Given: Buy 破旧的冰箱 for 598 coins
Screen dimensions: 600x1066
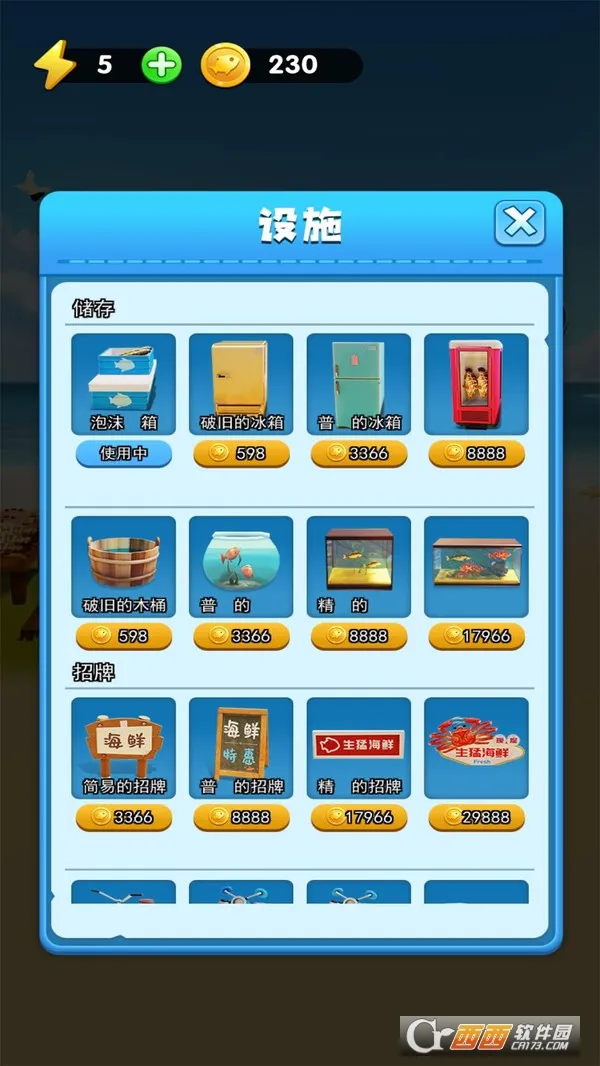Looking at the screenshot, I should [x=241, y=453].
